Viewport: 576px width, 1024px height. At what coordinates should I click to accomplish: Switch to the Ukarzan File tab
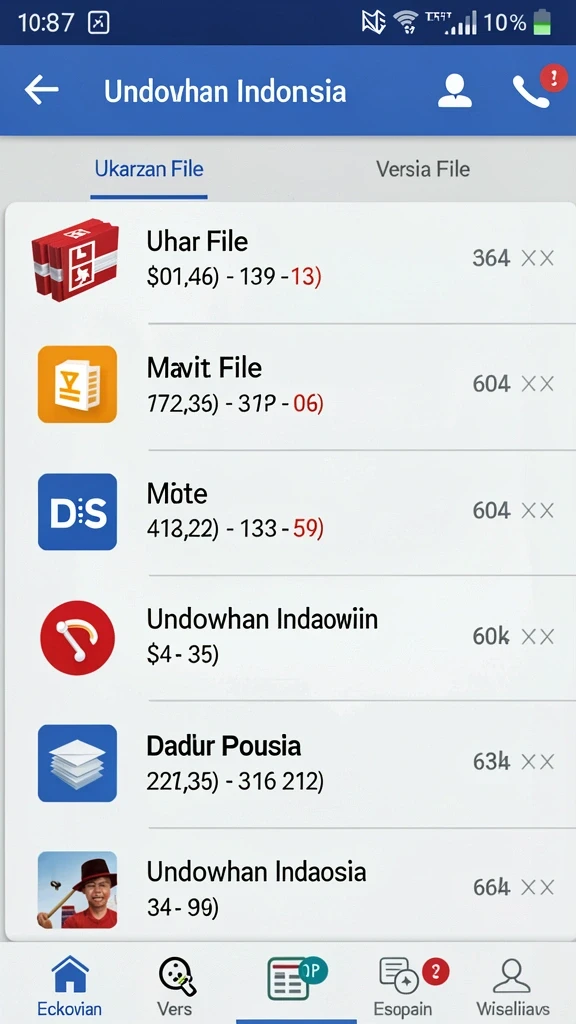(149, 170)
